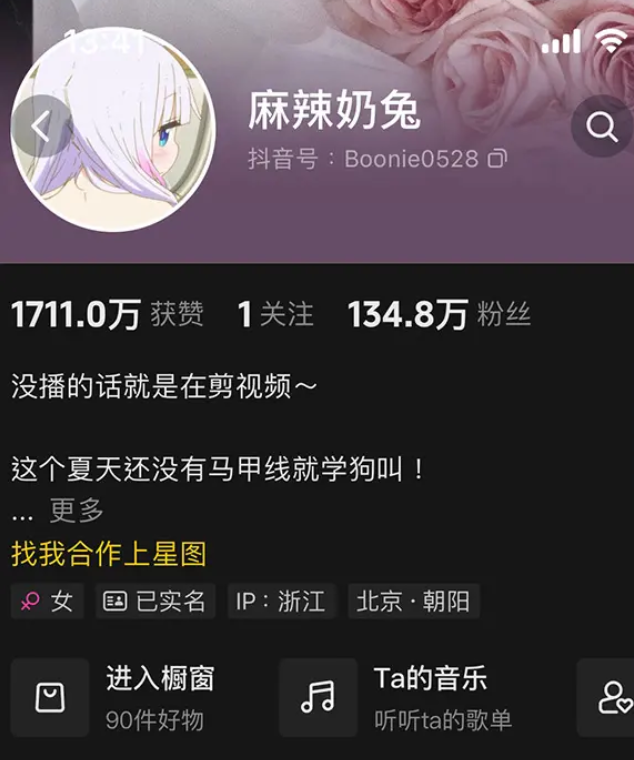Show the 1711.0万 获赞 likes details
The image size is (634, 760).
coord(107,315)
